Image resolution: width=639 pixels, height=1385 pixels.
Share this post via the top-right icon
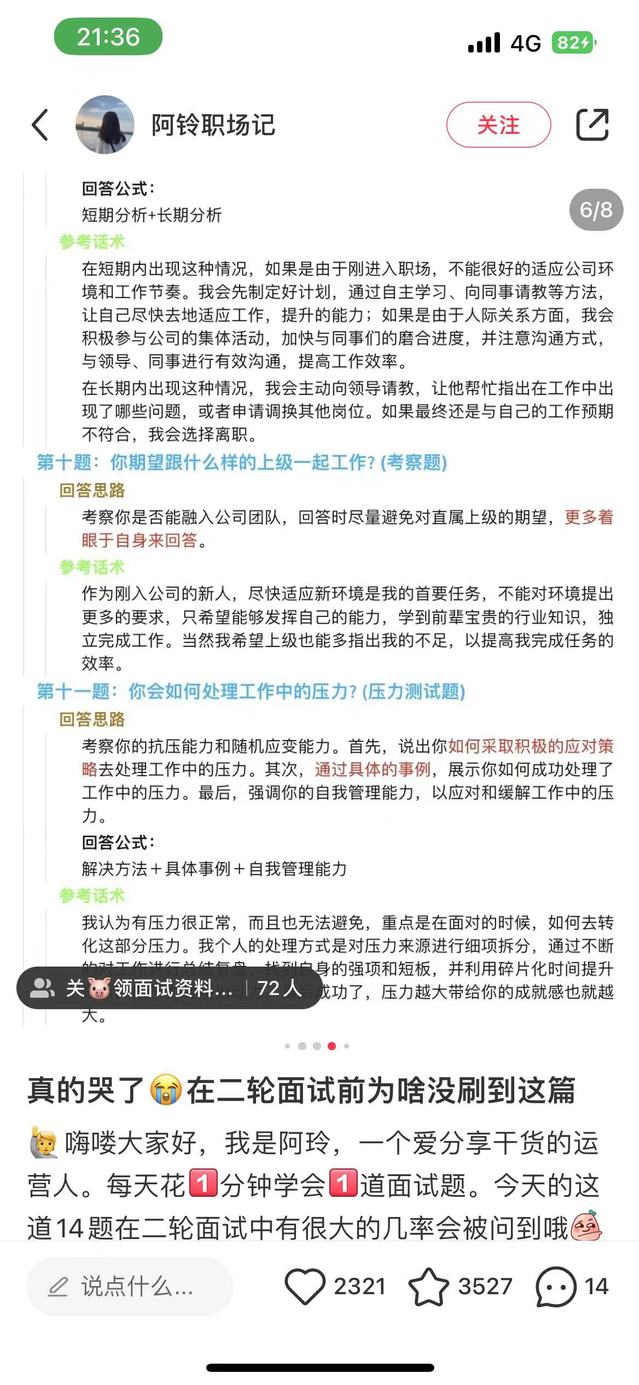592,125
